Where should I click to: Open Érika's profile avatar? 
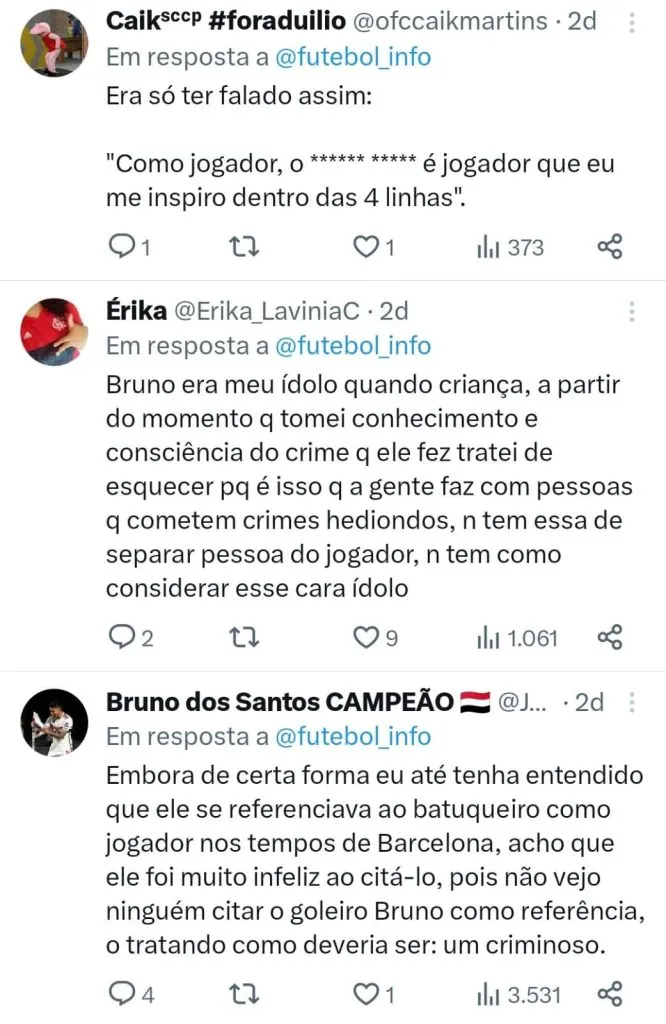coord(54,332)
